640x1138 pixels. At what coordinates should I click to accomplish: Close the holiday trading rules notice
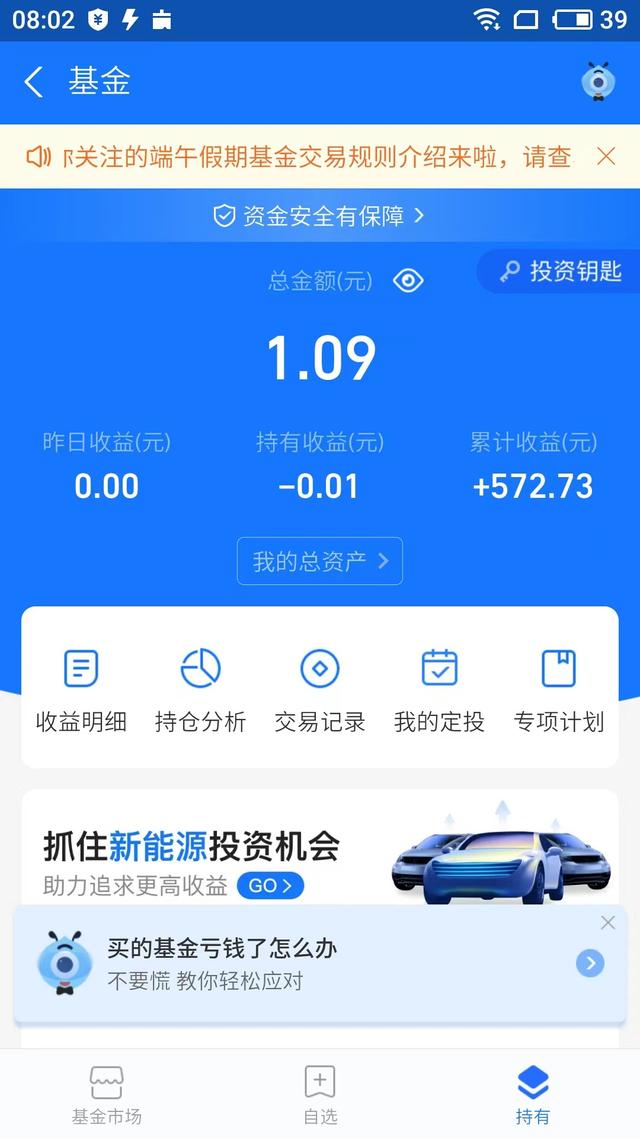[x=606, y=156]
